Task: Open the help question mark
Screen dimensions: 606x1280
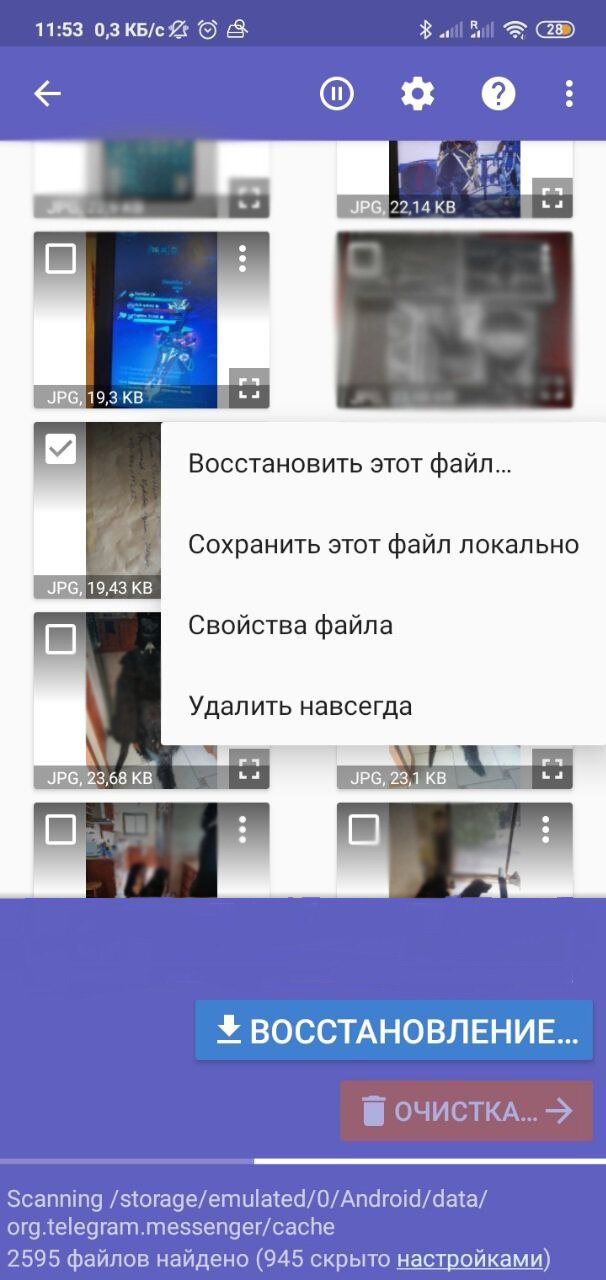Action: point(498,94)
